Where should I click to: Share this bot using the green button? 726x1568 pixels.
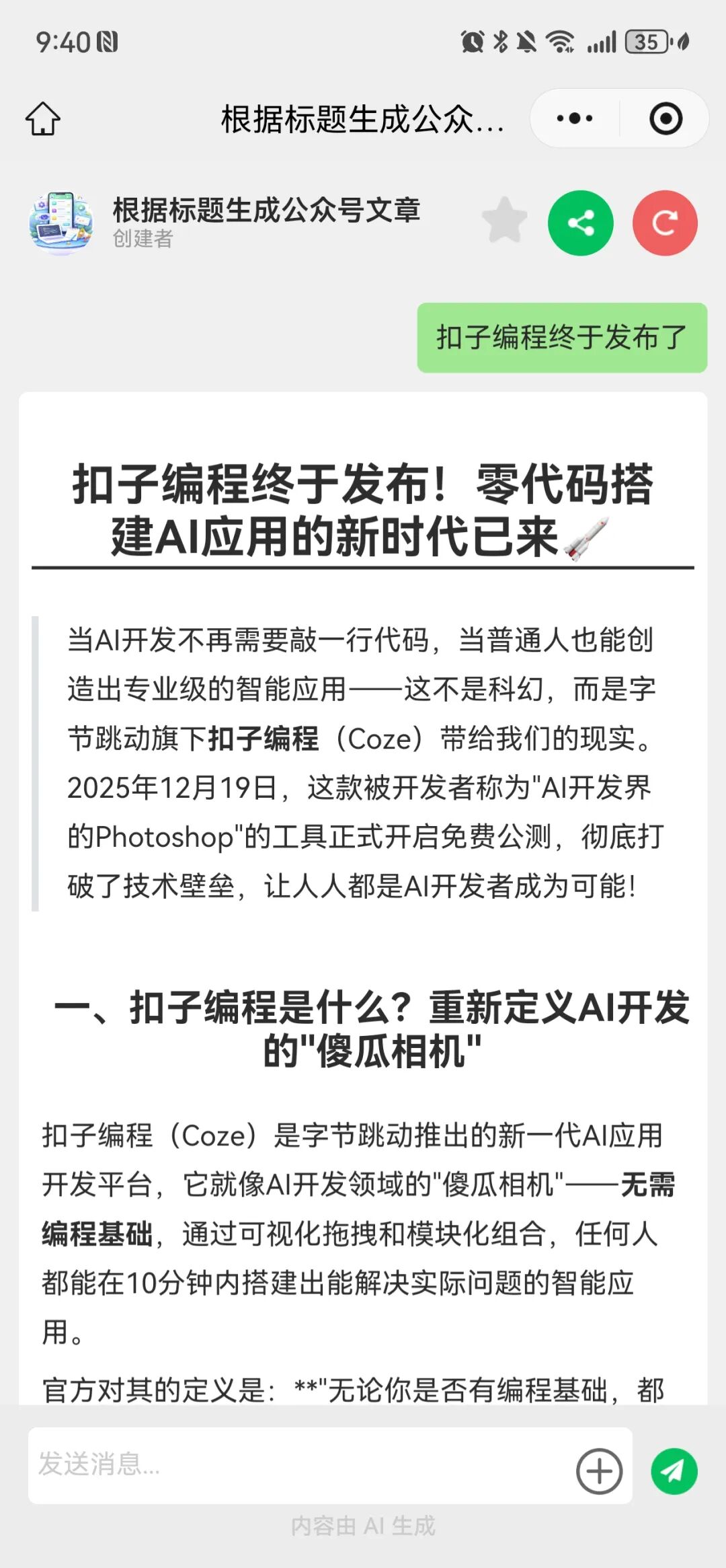tap(581, 223)
